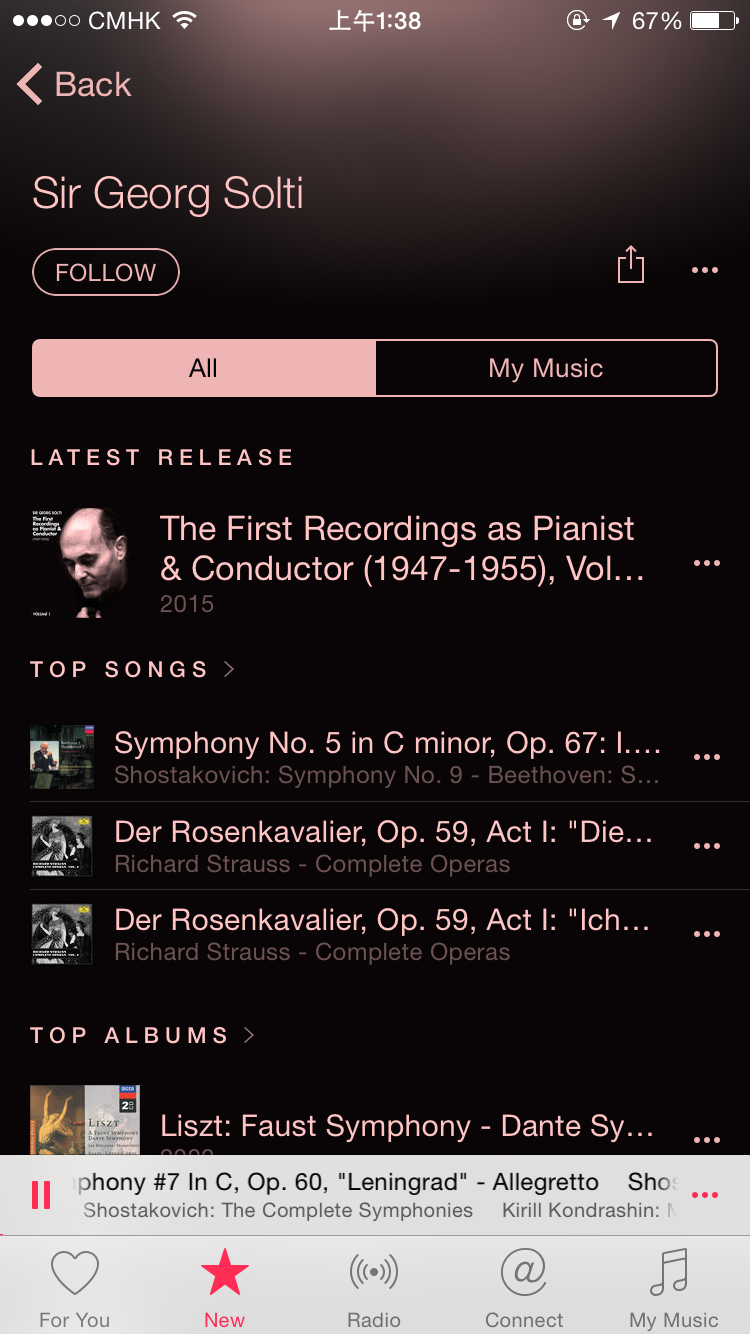Screen dimensions: 750x1334
Task: Open the artist overflow menu beside share
Action: (705, 270)
